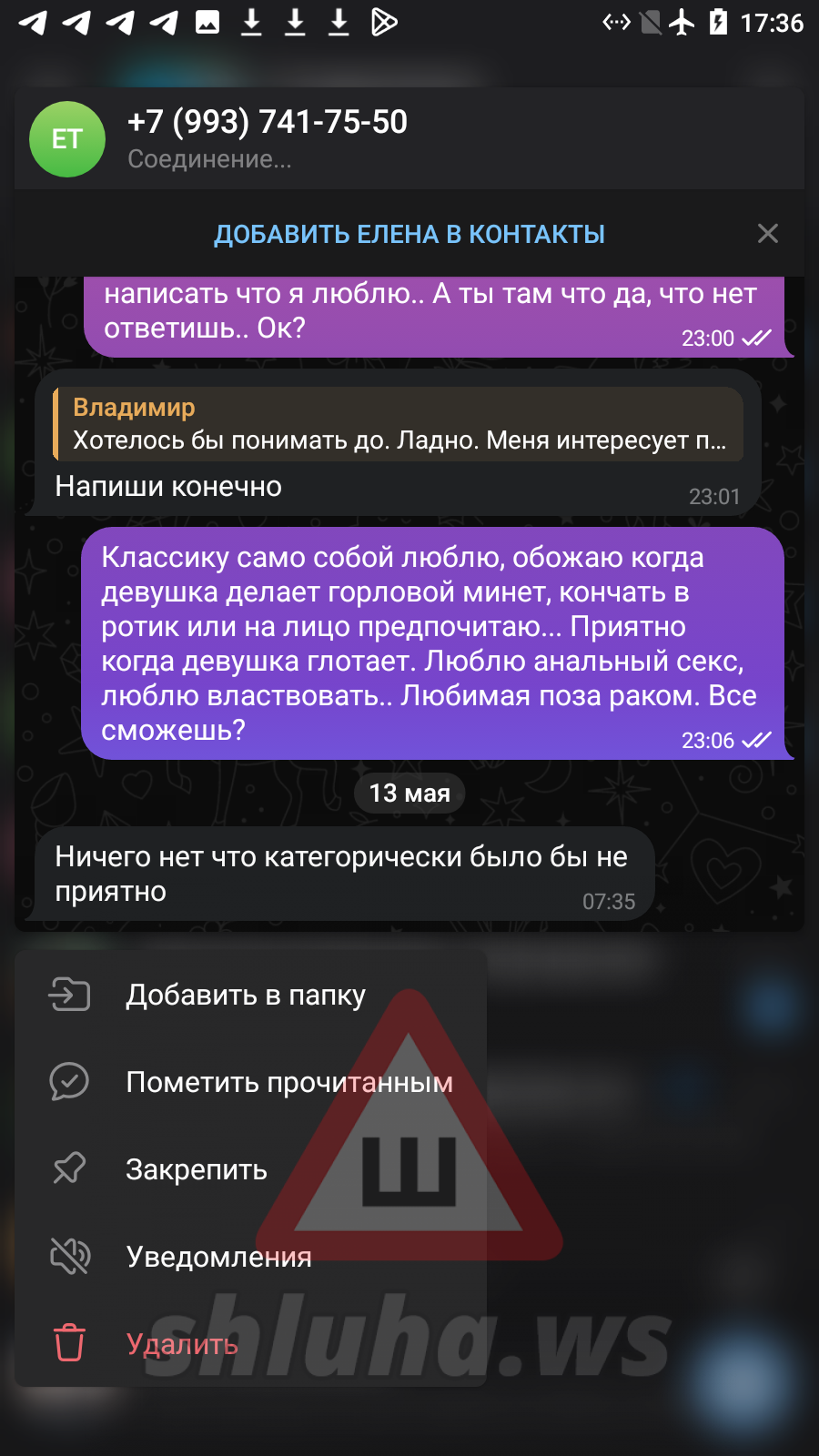Tap 'Добавить Елена в контакты' banner

point(409,234)
